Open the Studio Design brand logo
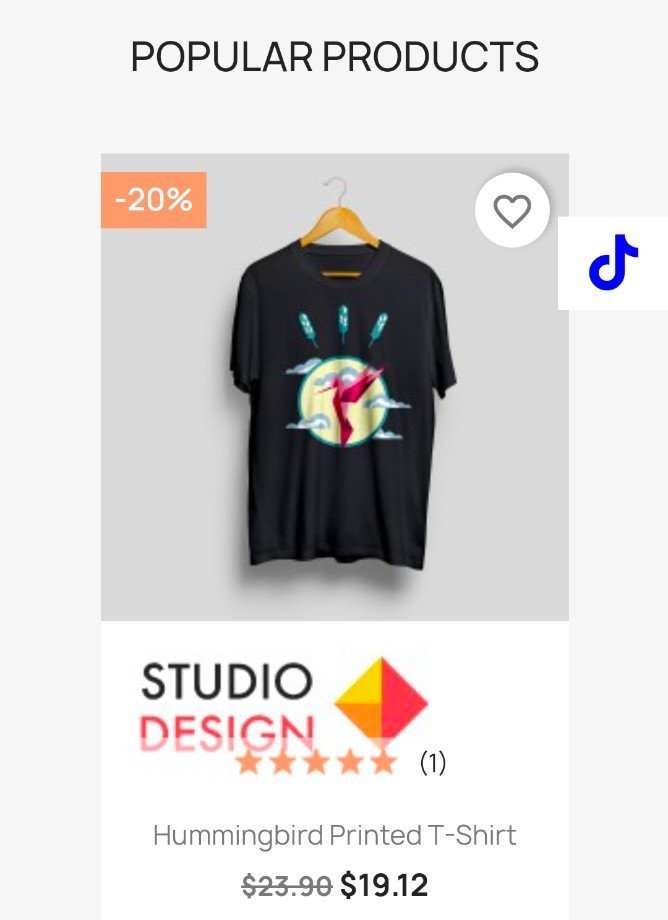The image size is (668, 920). [x=284, y=704]
